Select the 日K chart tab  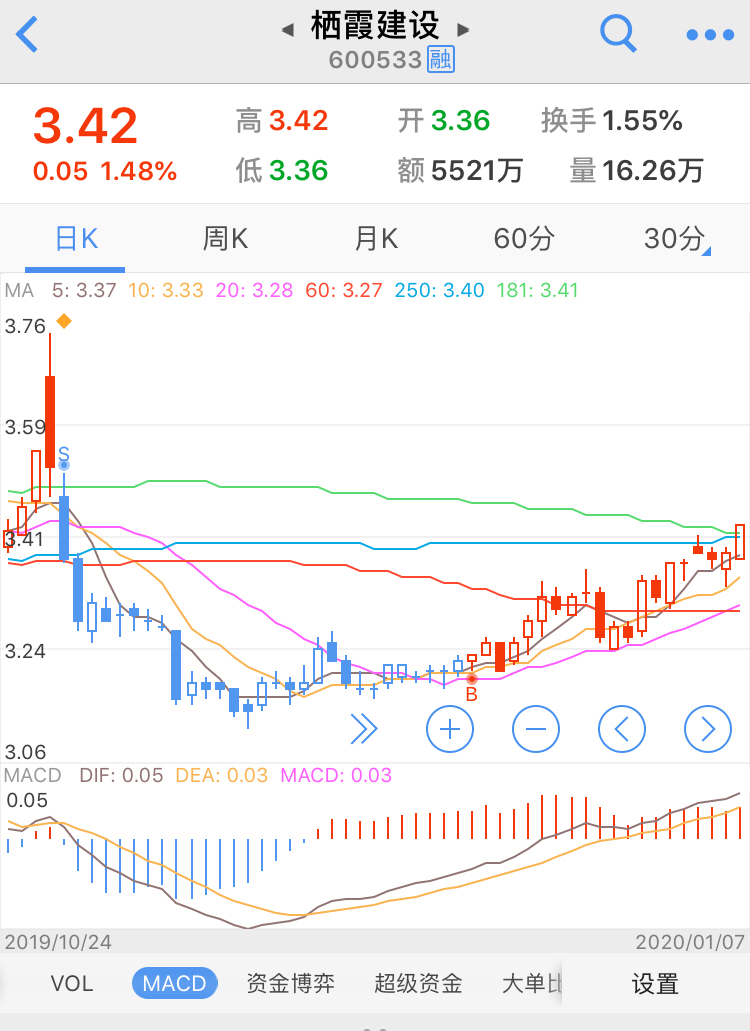[x=76, y=239]
